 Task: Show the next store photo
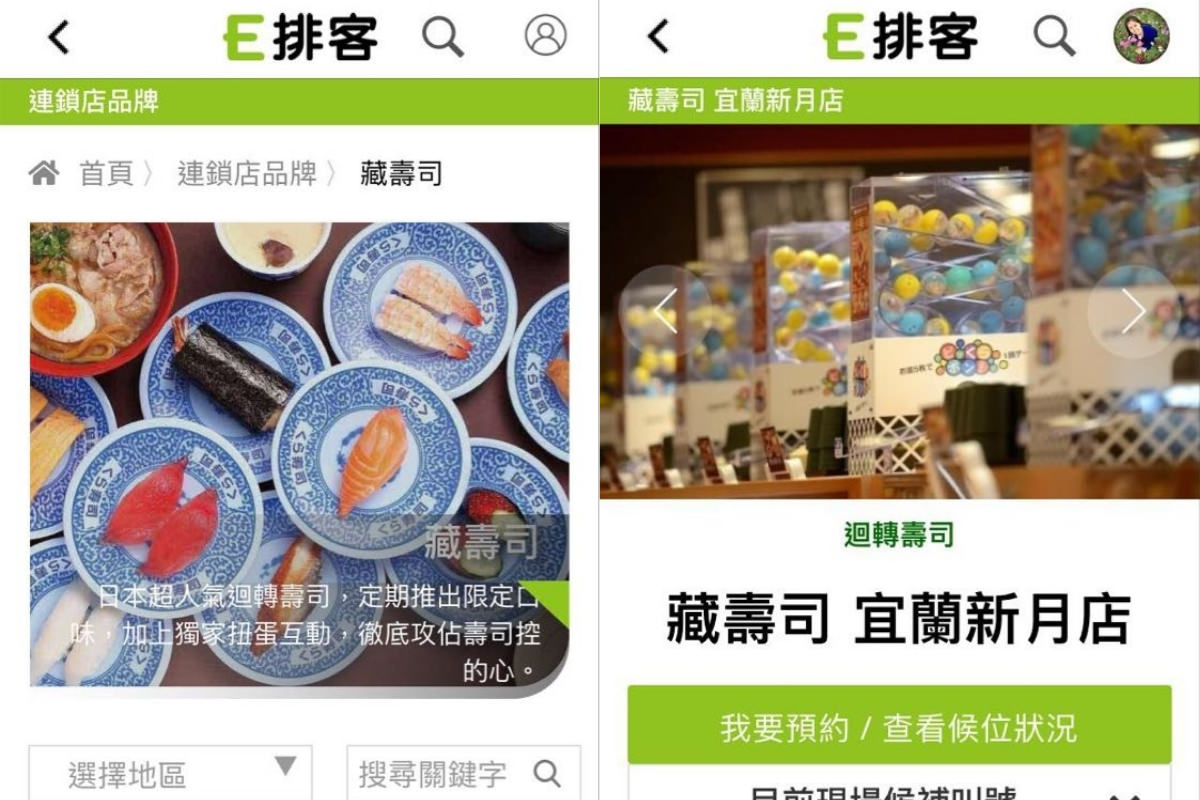point(1133,312)
